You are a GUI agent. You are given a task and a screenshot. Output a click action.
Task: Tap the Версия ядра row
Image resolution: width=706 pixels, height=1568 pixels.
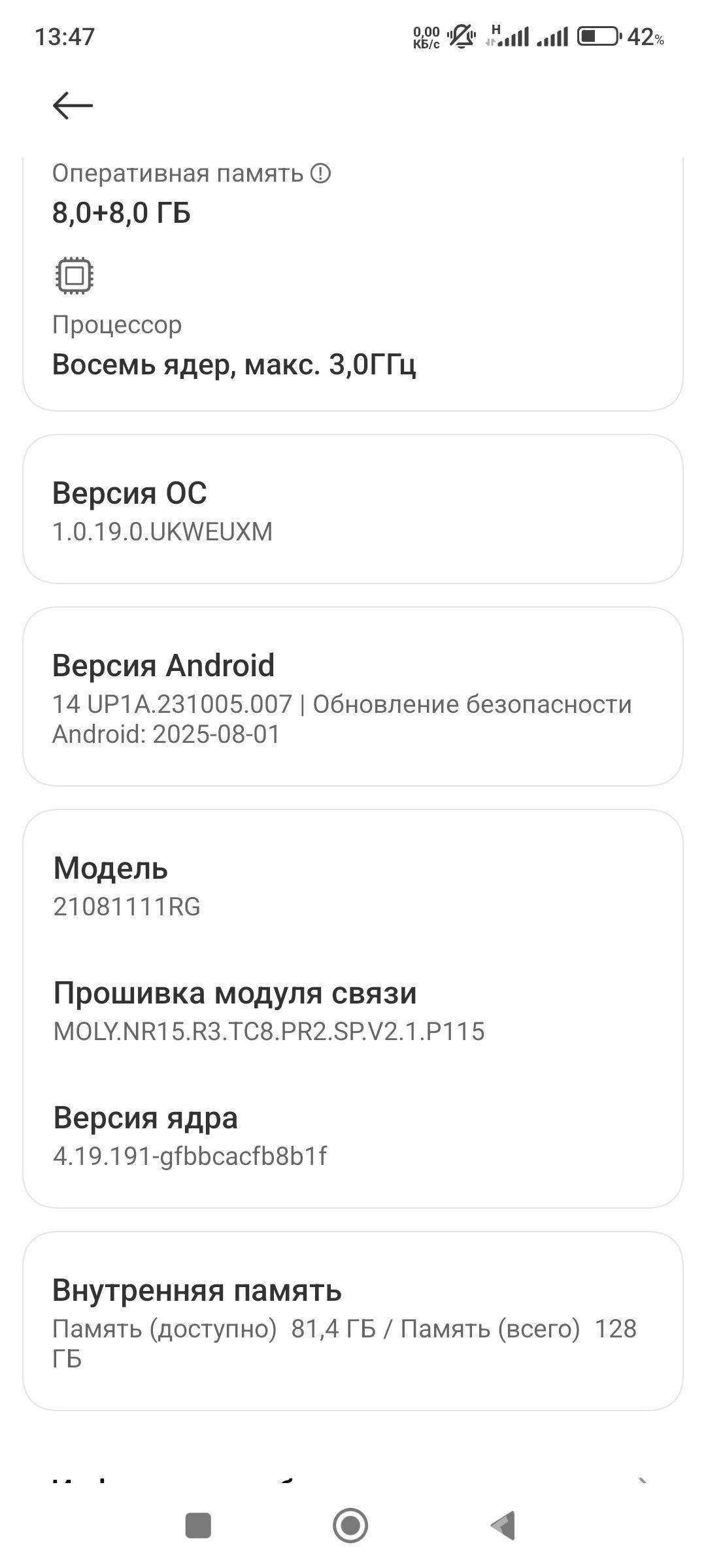coord(353,1135)
